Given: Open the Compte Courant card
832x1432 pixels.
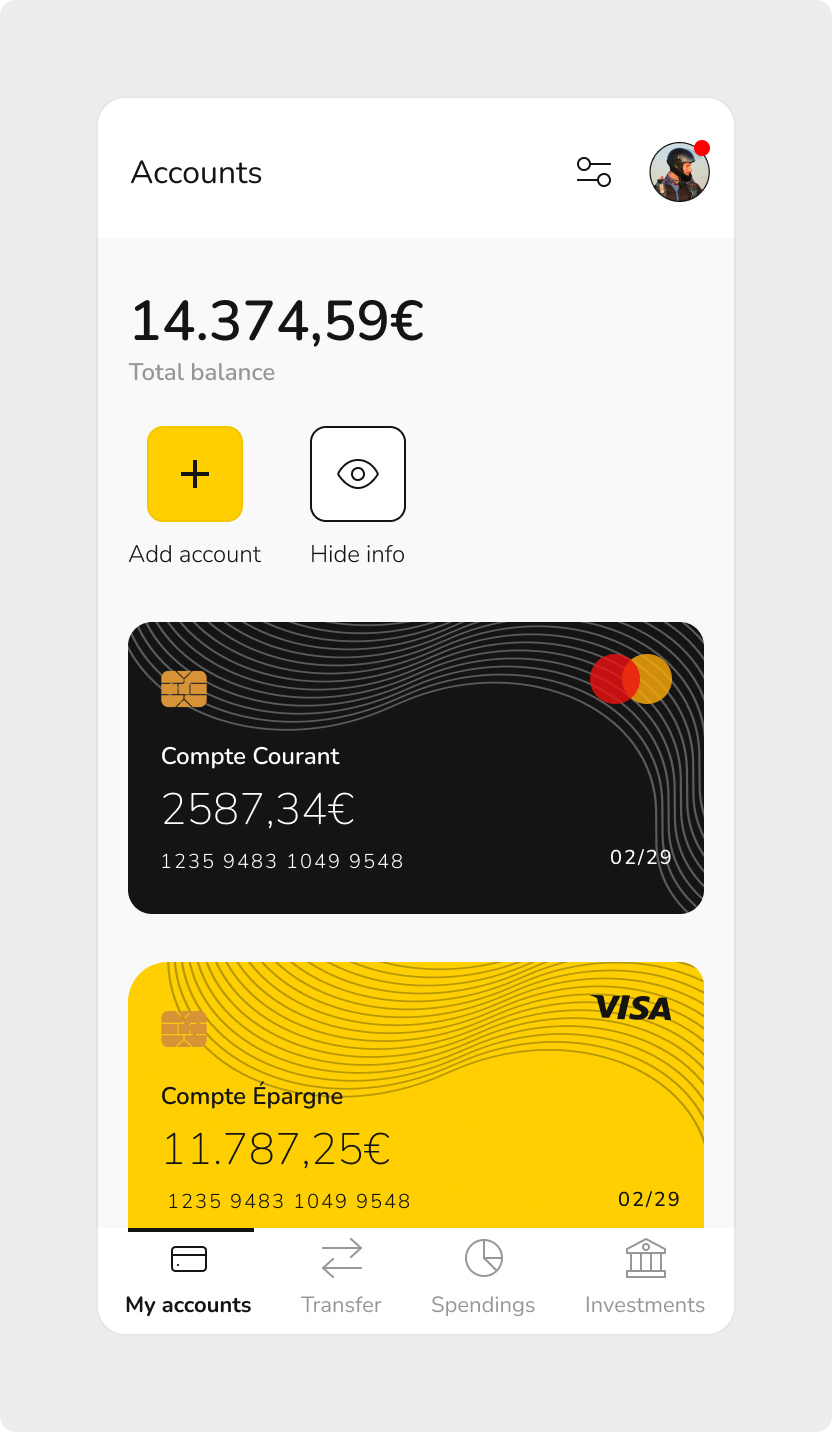Looking at the screenshot, I should coord(416,767).
